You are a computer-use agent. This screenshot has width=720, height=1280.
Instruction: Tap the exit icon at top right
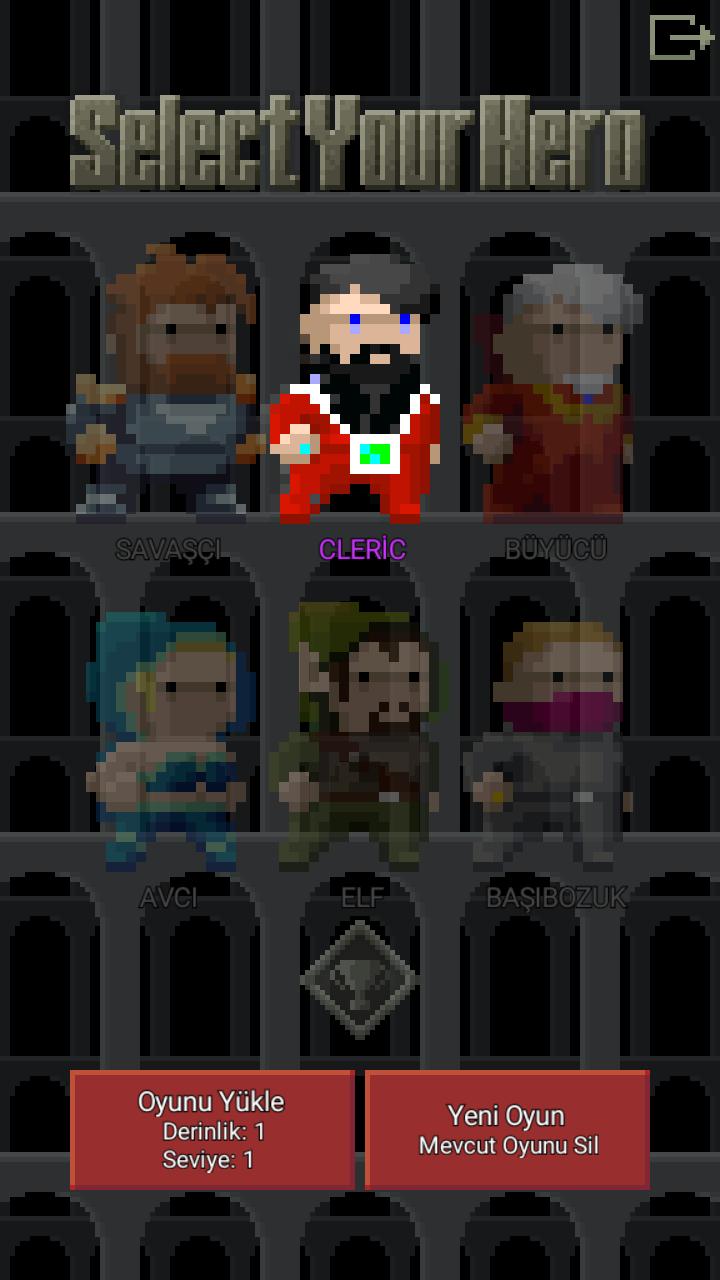(680, 38)
